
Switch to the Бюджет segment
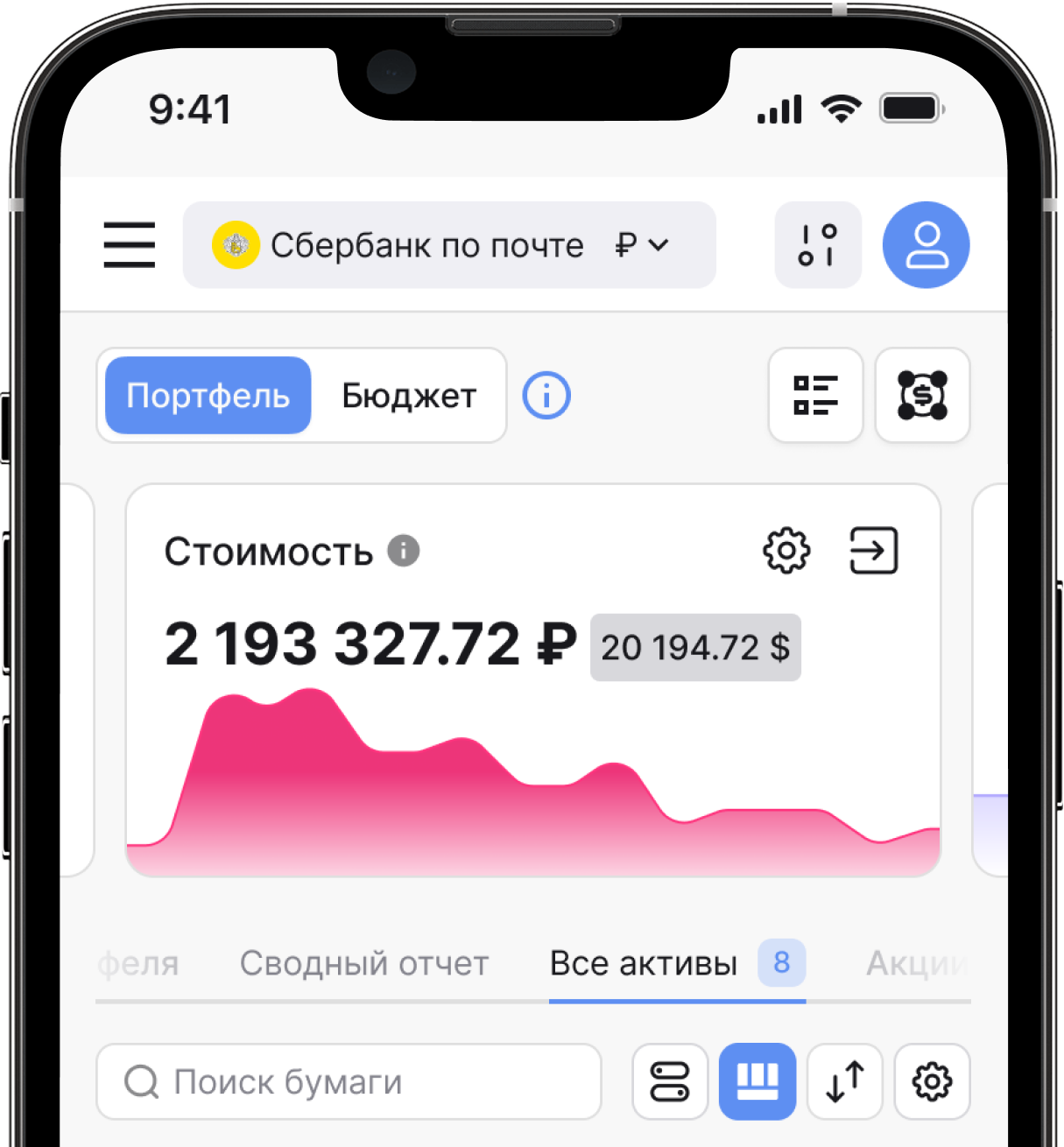pos(408,396)
